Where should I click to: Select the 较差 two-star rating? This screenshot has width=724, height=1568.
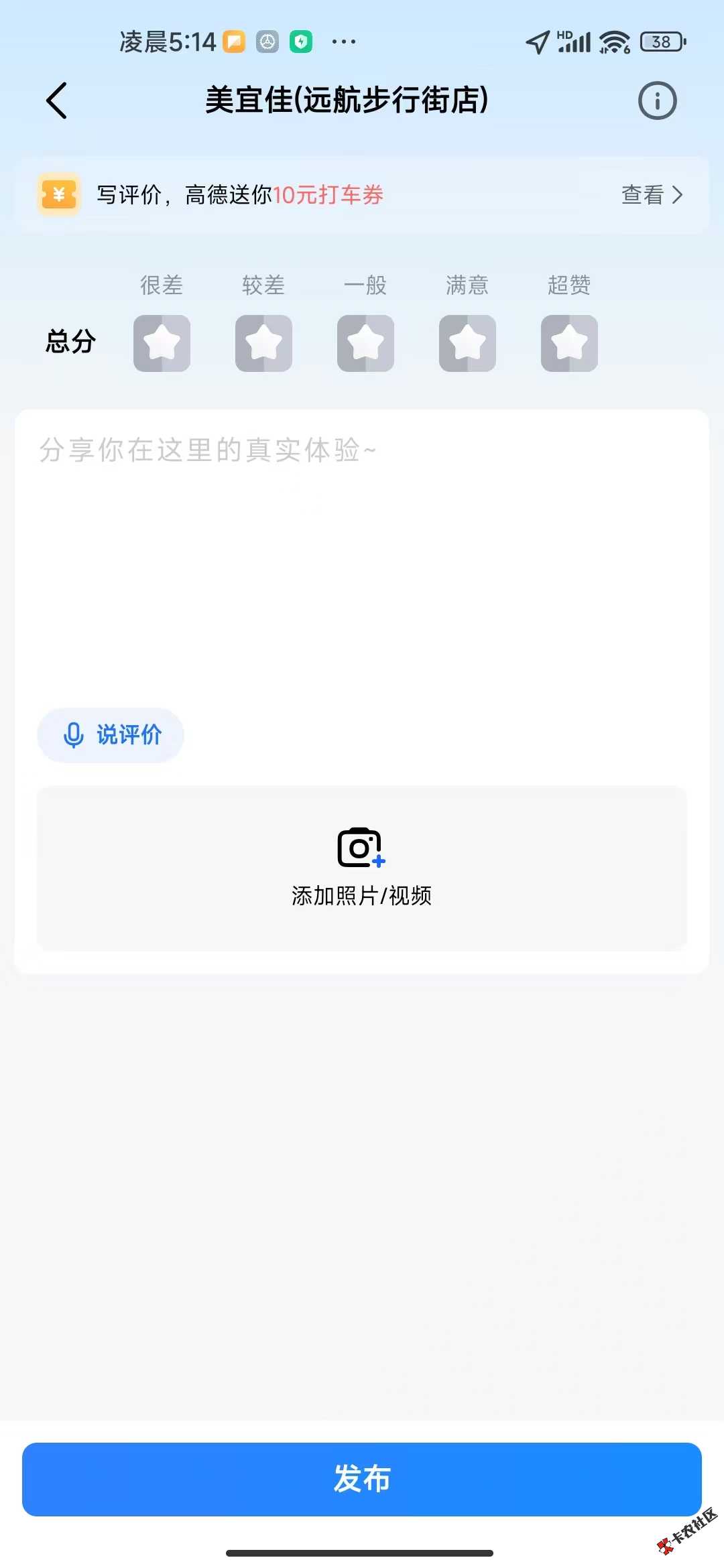[x=263, y=343]
